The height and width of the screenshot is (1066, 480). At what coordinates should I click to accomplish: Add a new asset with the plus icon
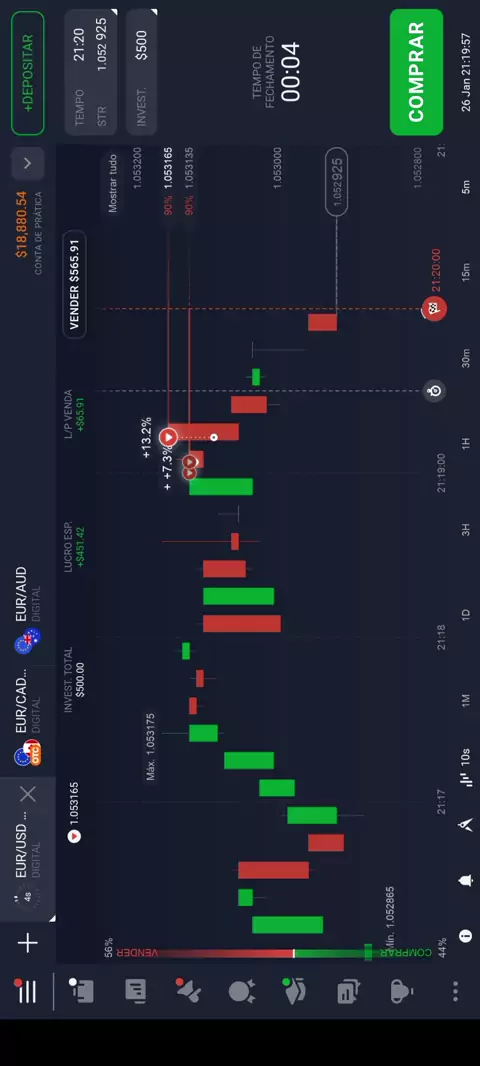(28, 943)
